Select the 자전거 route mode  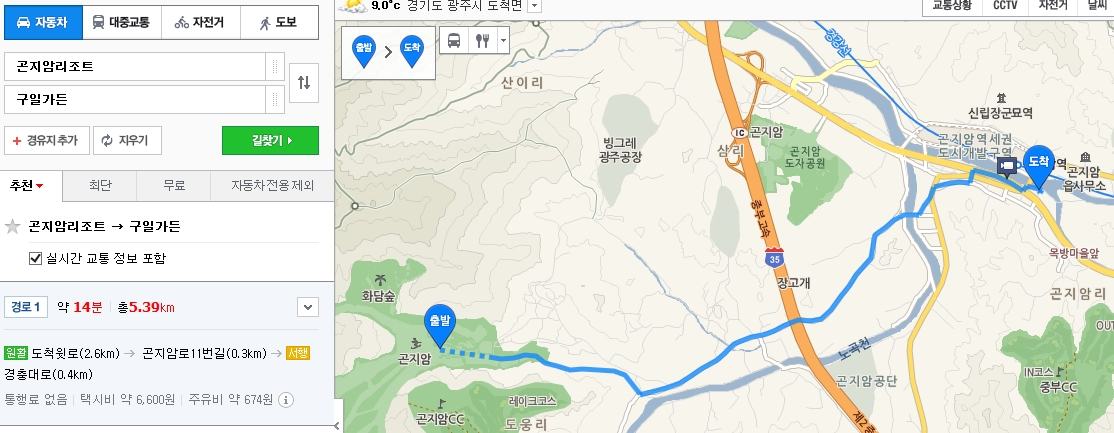tap(202, 21)
